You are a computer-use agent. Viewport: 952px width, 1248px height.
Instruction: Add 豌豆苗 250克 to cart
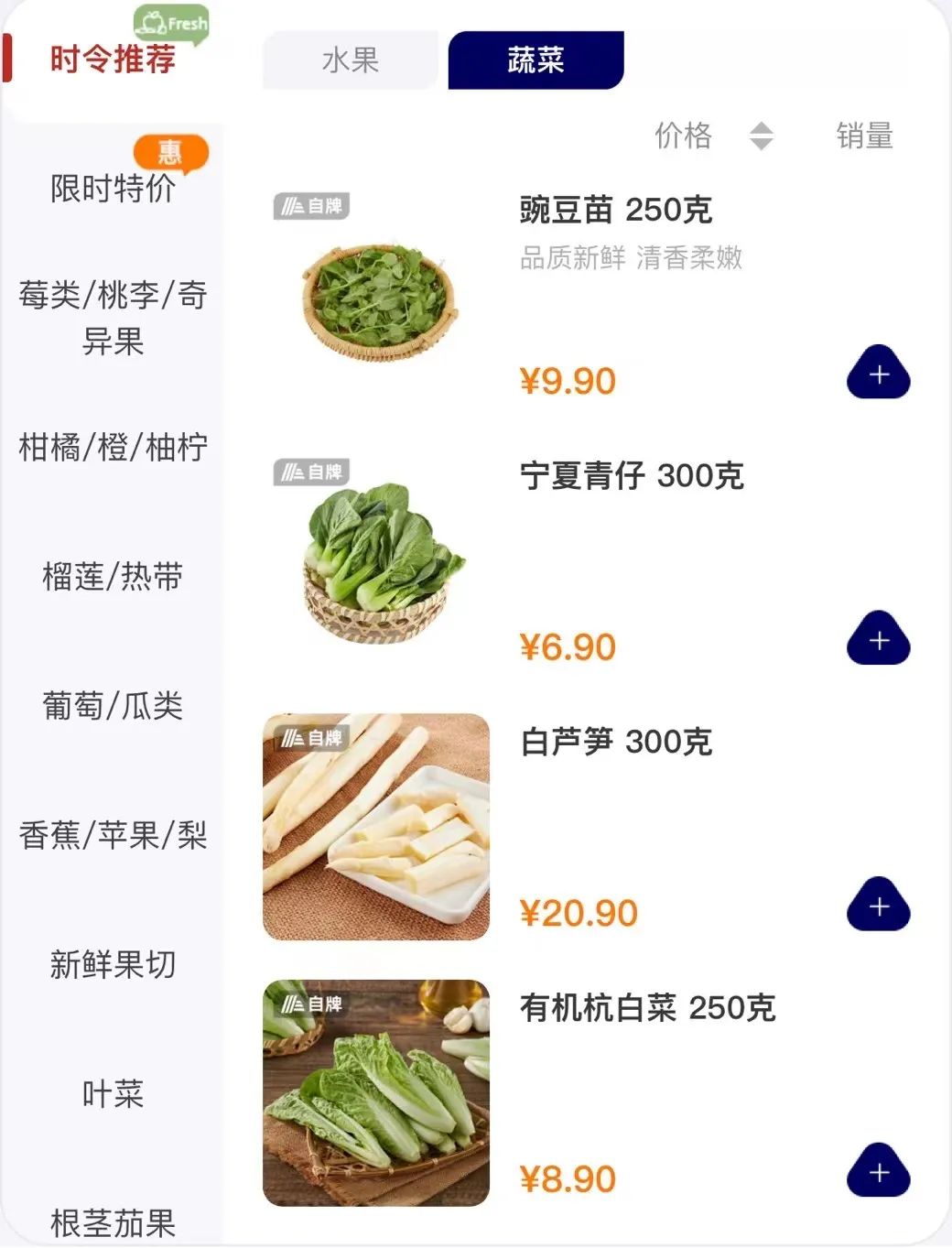[879, 374]
